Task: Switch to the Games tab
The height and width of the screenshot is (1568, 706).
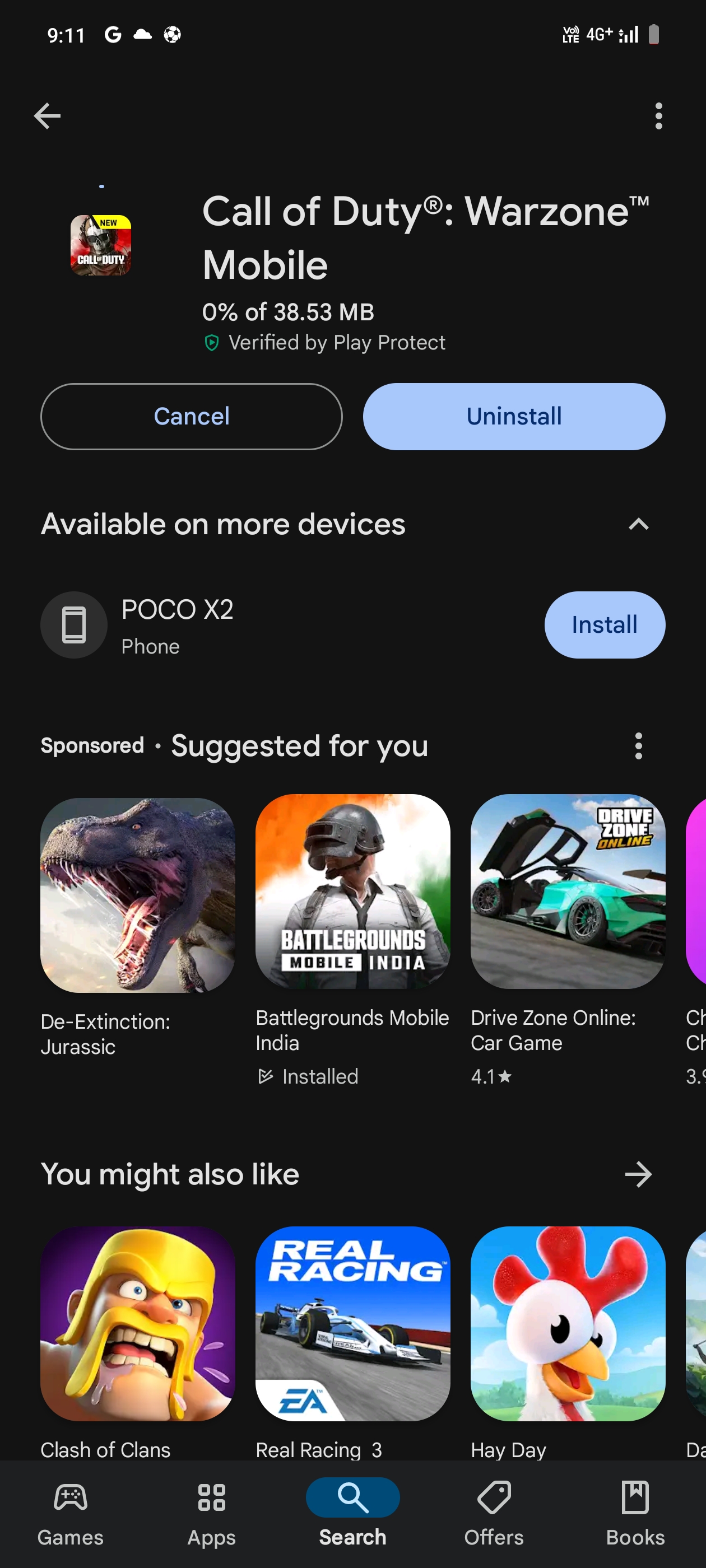Action: pos(71,1513)
